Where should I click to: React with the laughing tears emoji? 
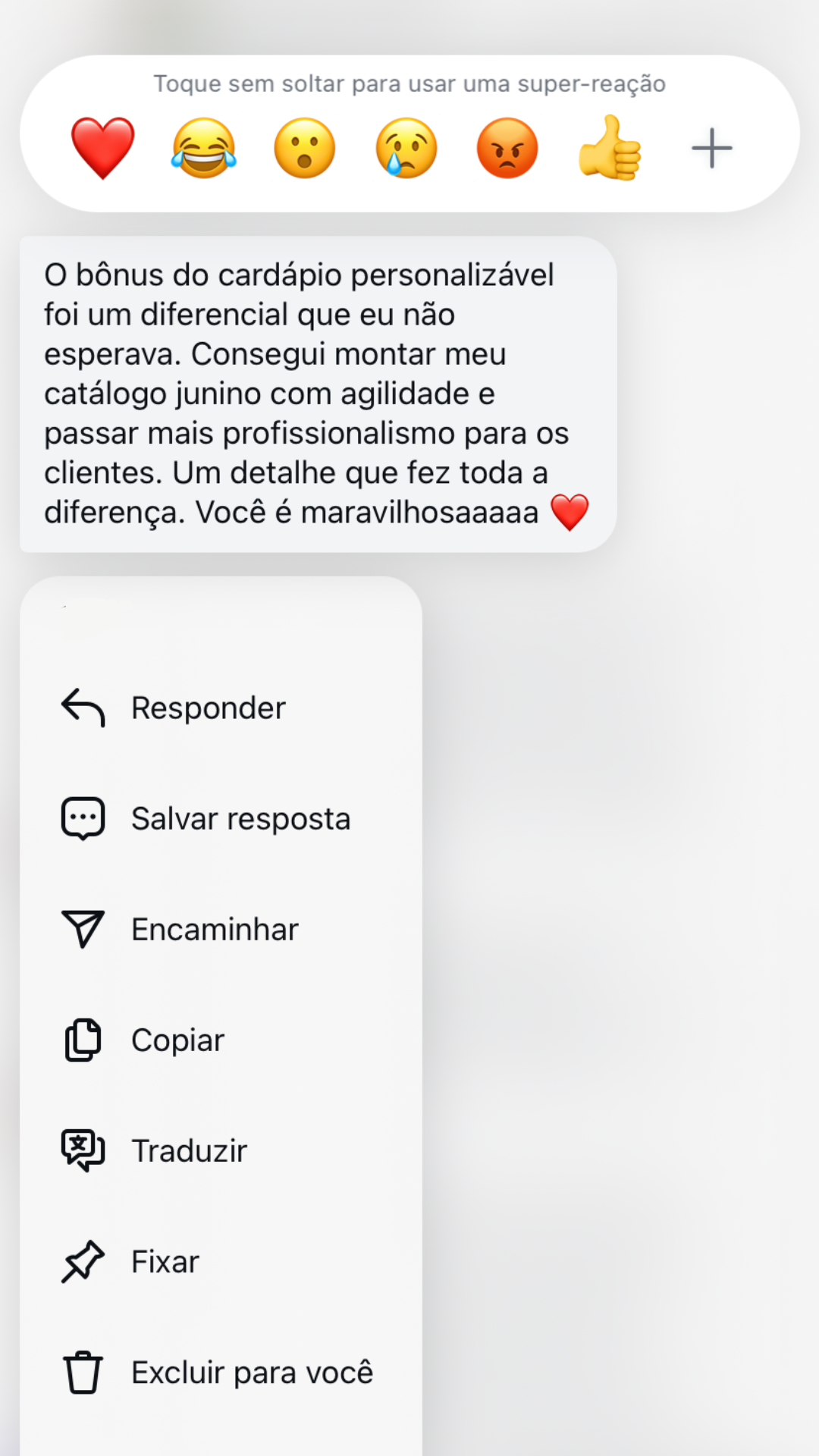(204, 148)
